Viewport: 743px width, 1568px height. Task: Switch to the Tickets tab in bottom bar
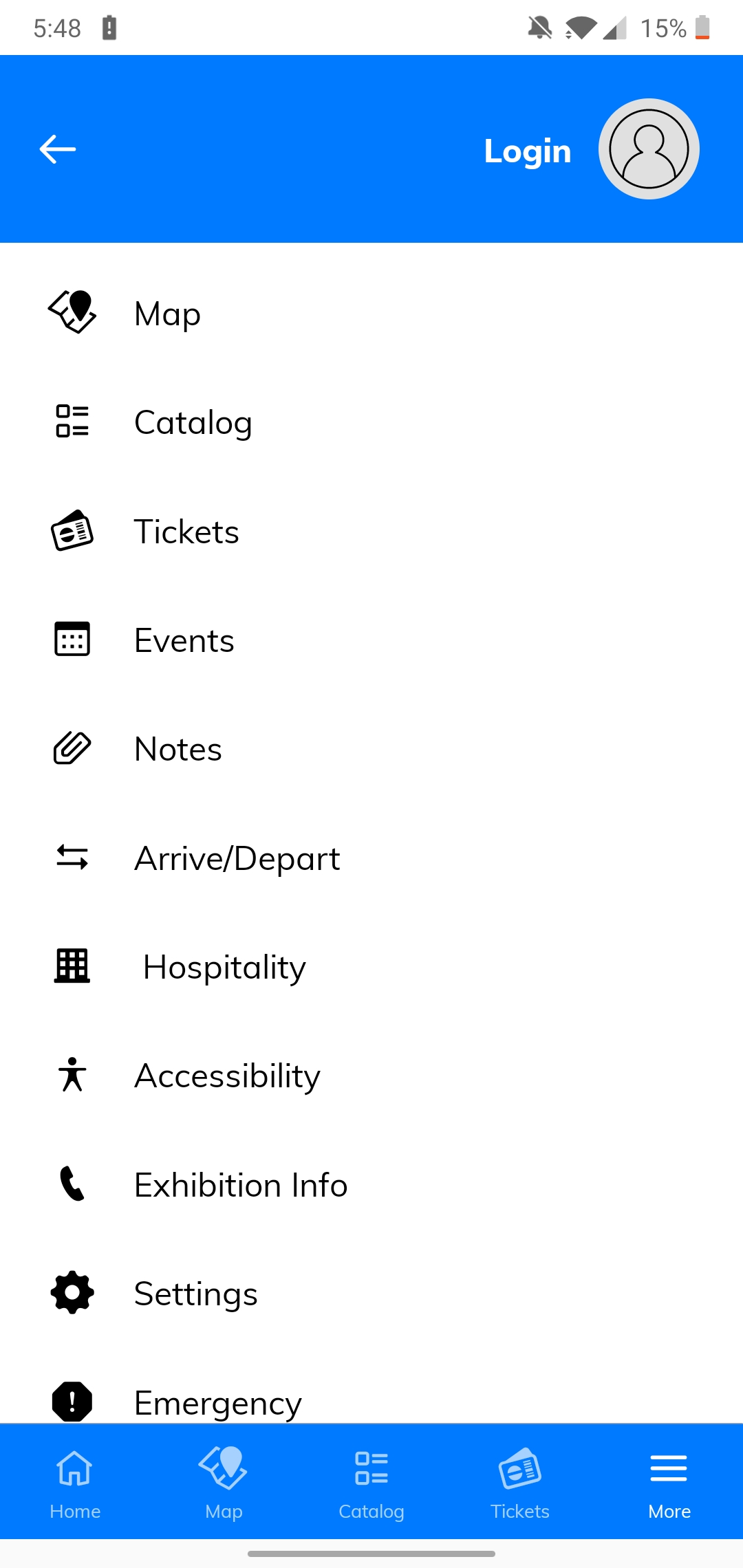[520, 1482]
